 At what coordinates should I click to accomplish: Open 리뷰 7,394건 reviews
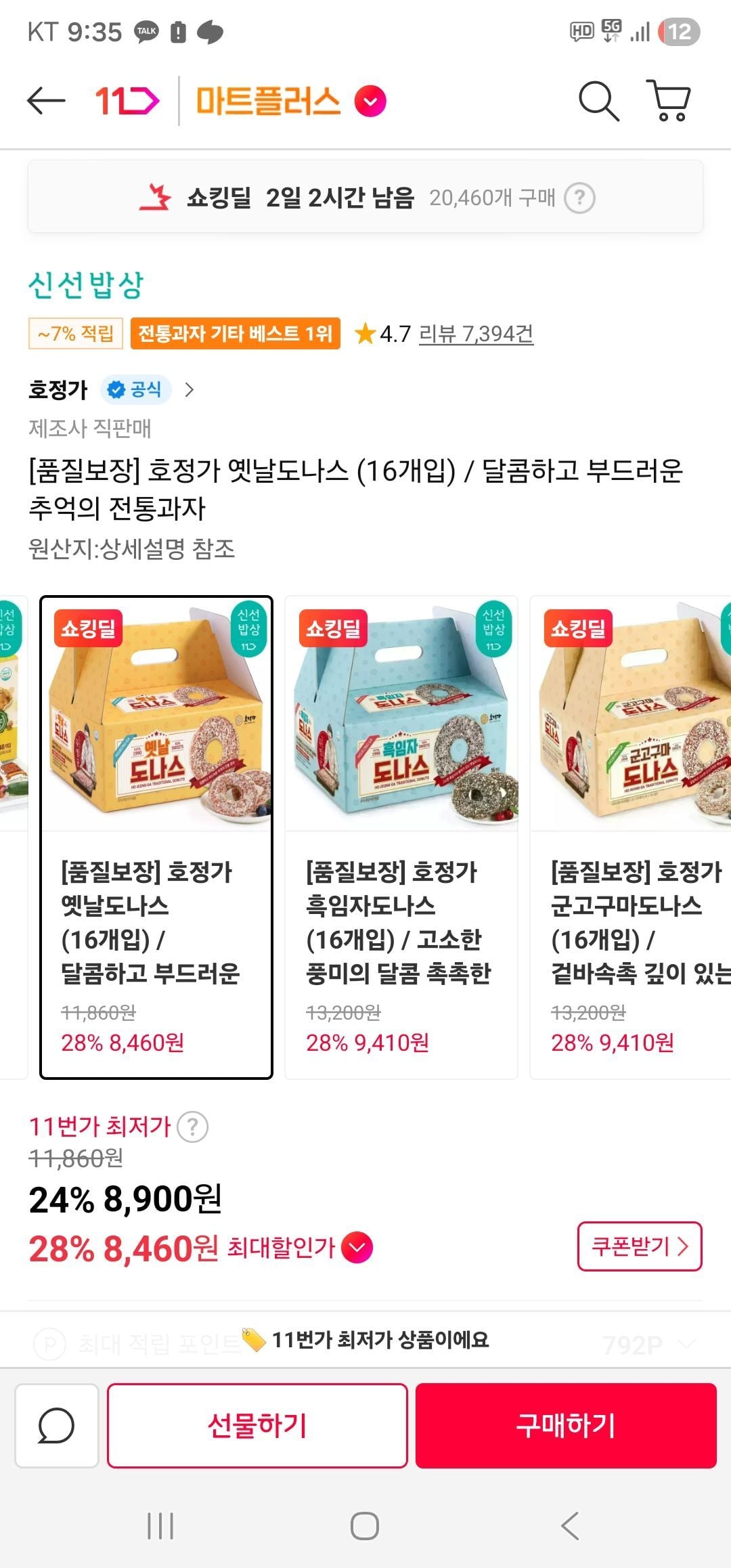pos(476,334)
